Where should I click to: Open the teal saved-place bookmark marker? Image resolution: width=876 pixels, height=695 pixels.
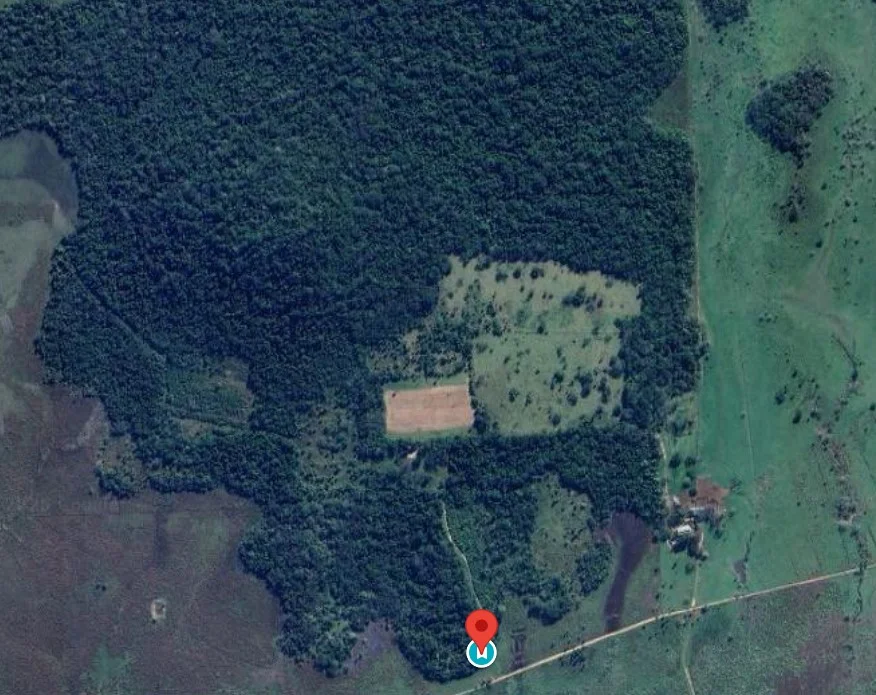pos(482,654)
